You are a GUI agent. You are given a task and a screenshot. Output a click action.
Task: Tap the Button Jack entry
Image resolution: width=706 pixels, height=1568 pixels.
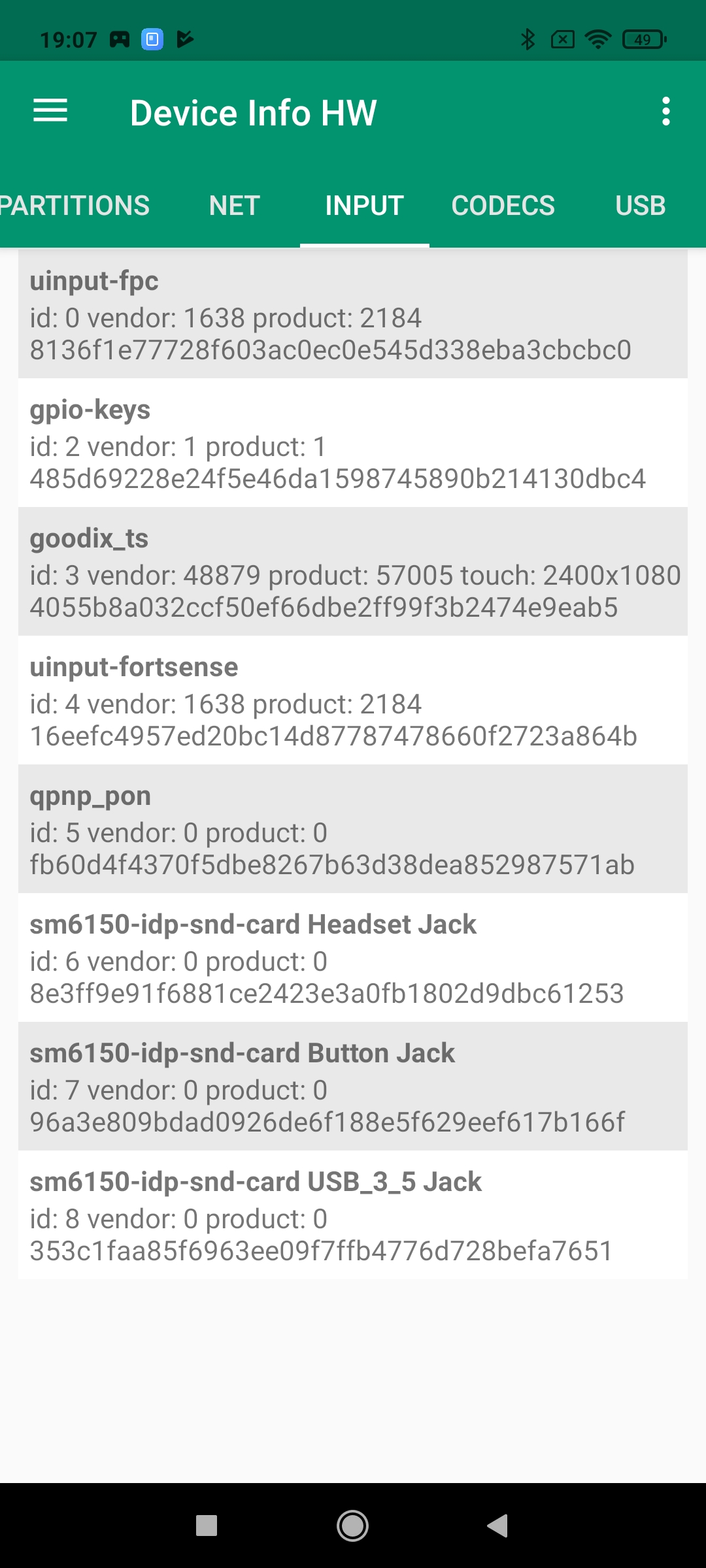(353, 1086)
